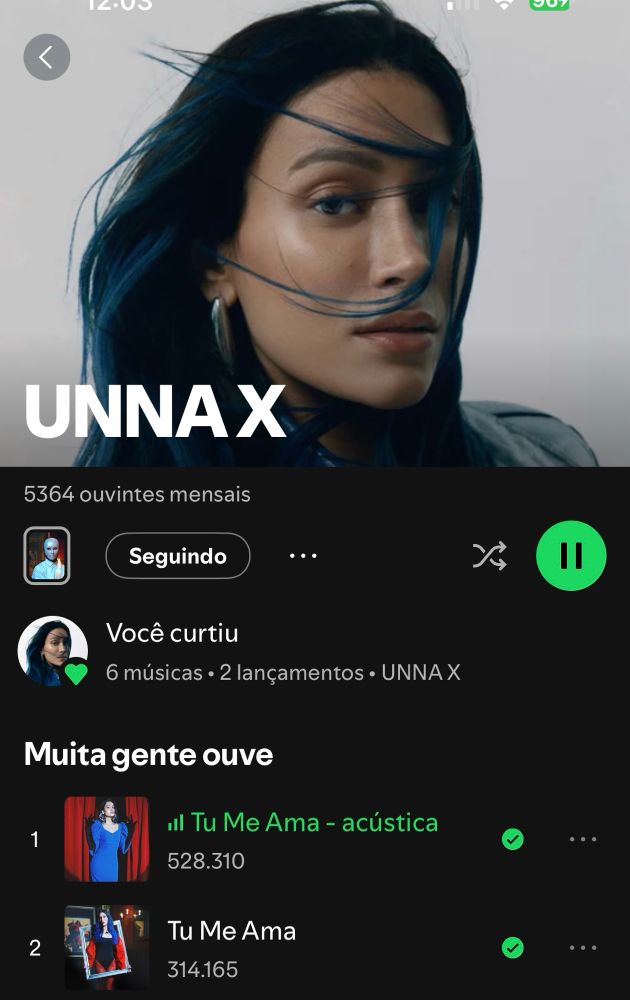Open more options for Tu Me Ama
This screenshot has height=1000, width=630.
(583, 947)
